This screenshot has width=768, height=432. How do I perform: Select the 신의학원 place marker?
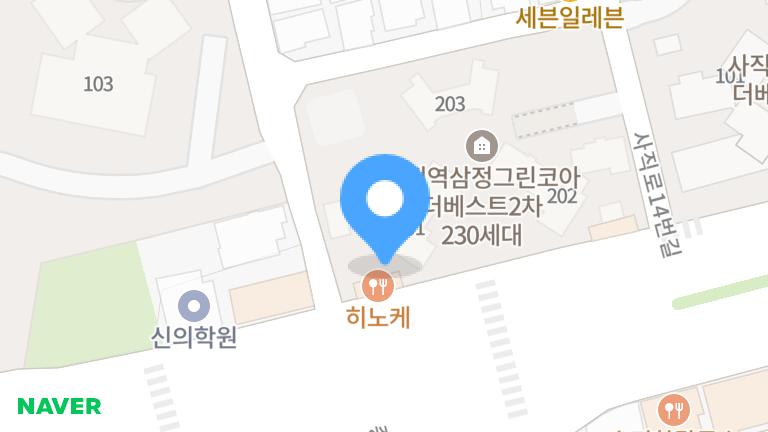tap(193, 307)
